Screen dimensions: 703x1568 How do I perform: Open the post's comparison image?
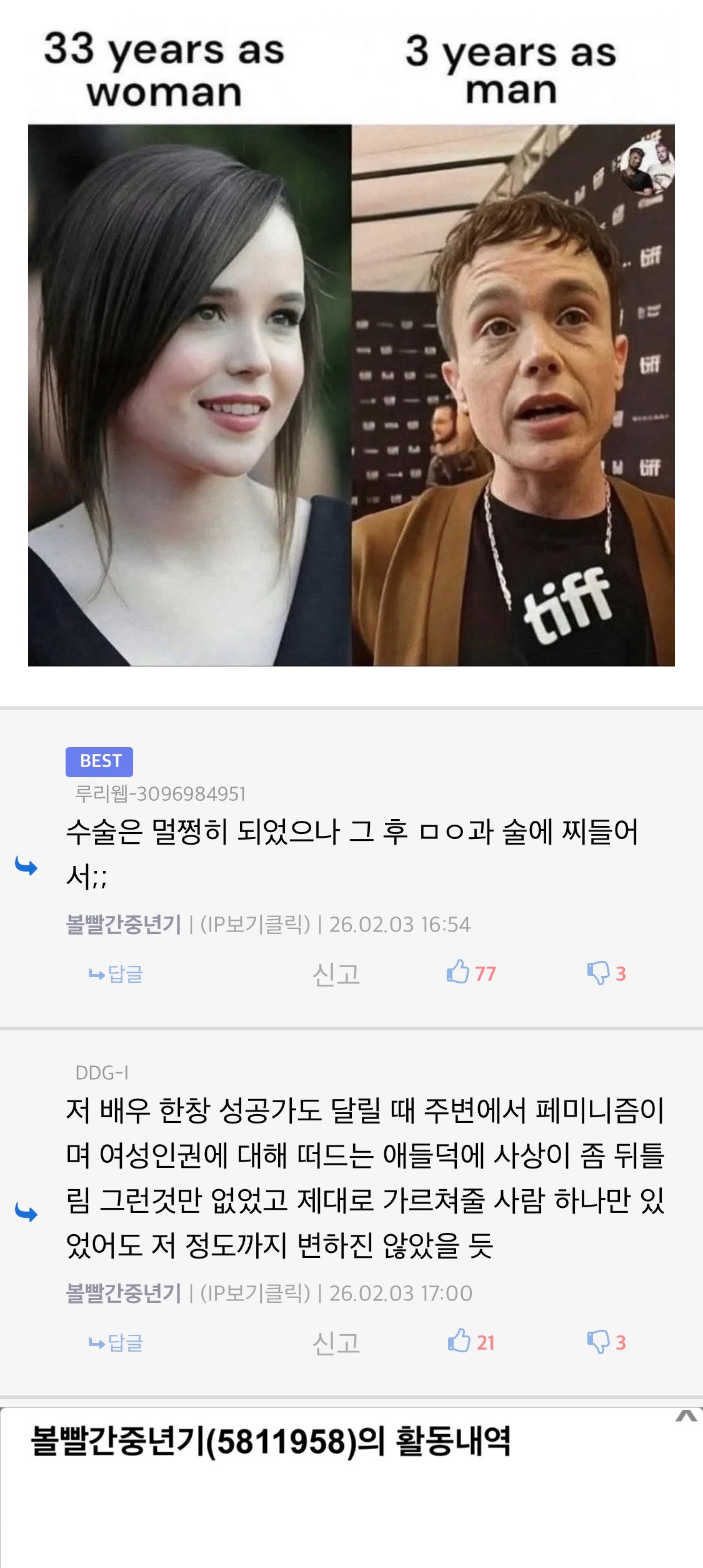point(351,395)
